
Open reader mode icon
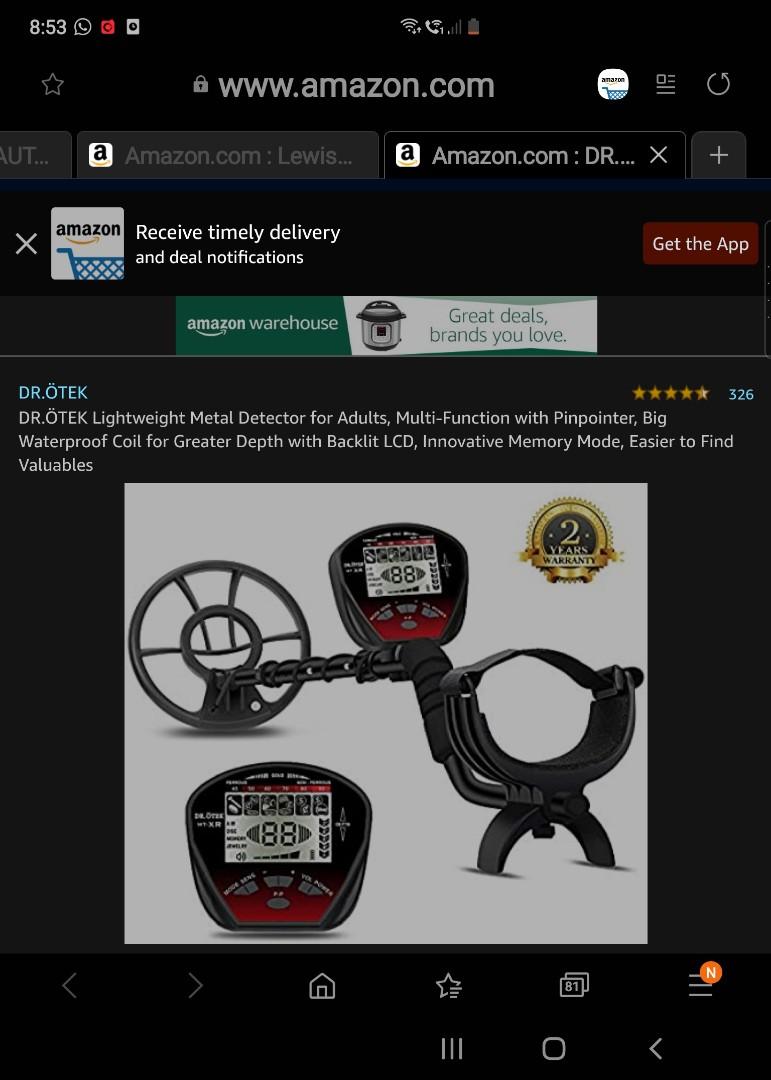pos(666,85)
